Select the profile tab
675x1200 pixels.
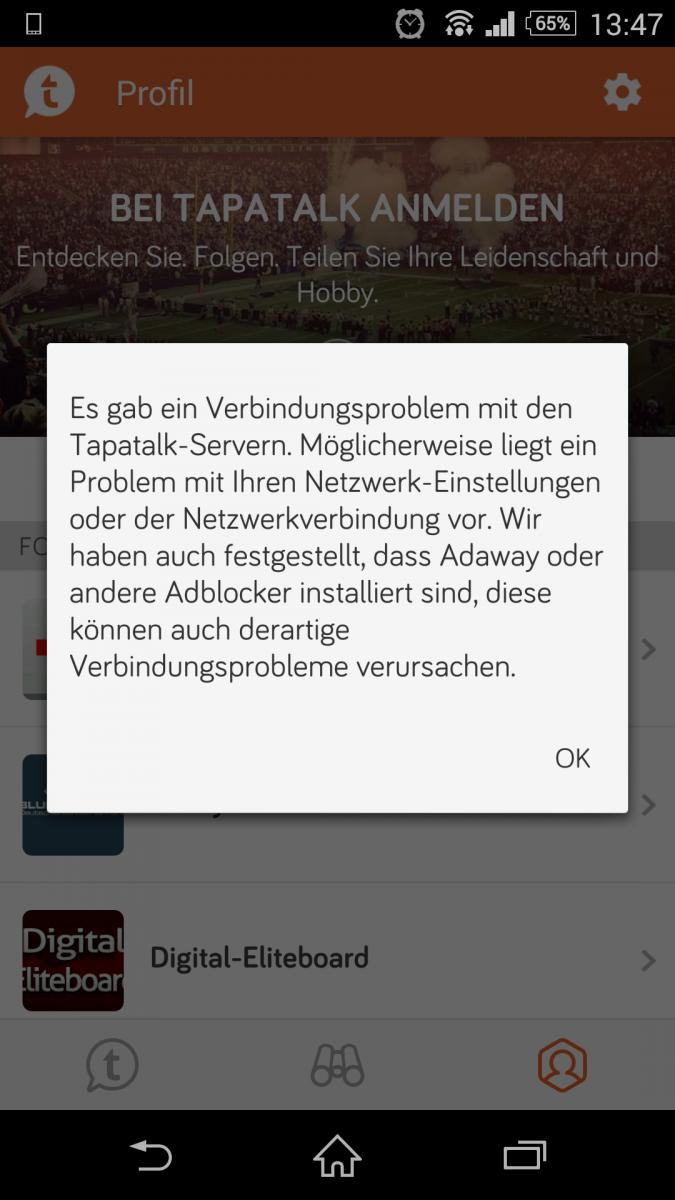coord(562,1064)
